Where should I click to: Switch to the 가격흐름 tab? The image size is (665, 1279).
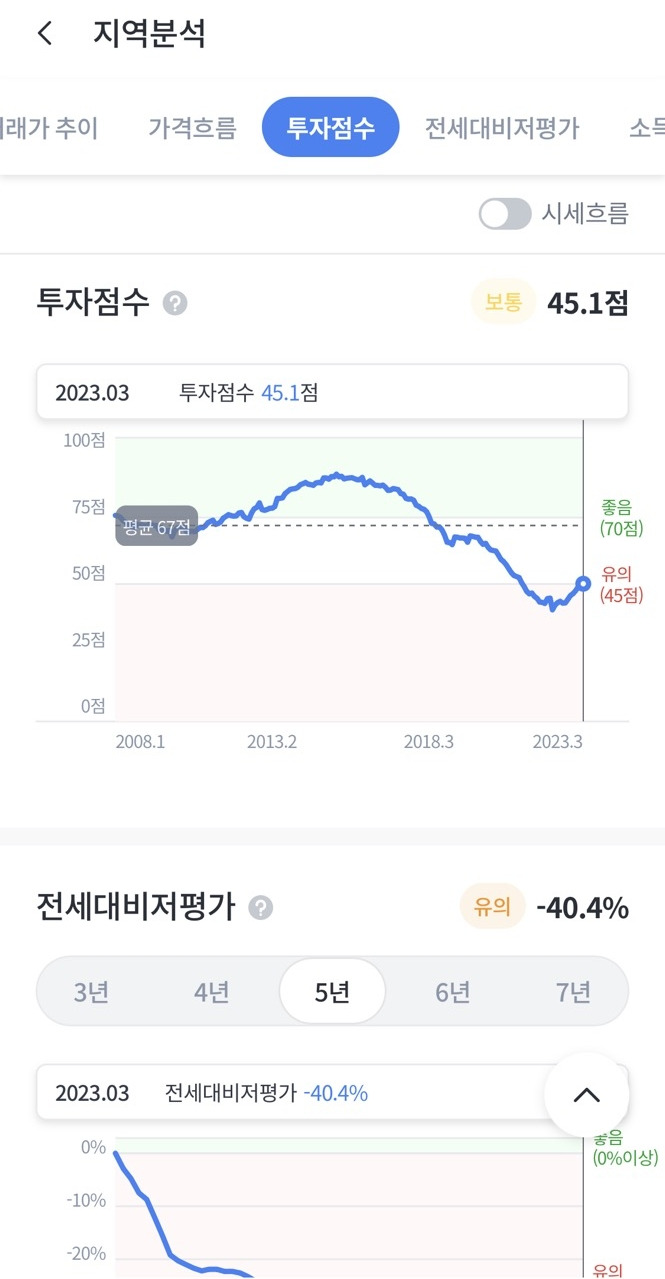pyautogui.click(x=193, y=128)
